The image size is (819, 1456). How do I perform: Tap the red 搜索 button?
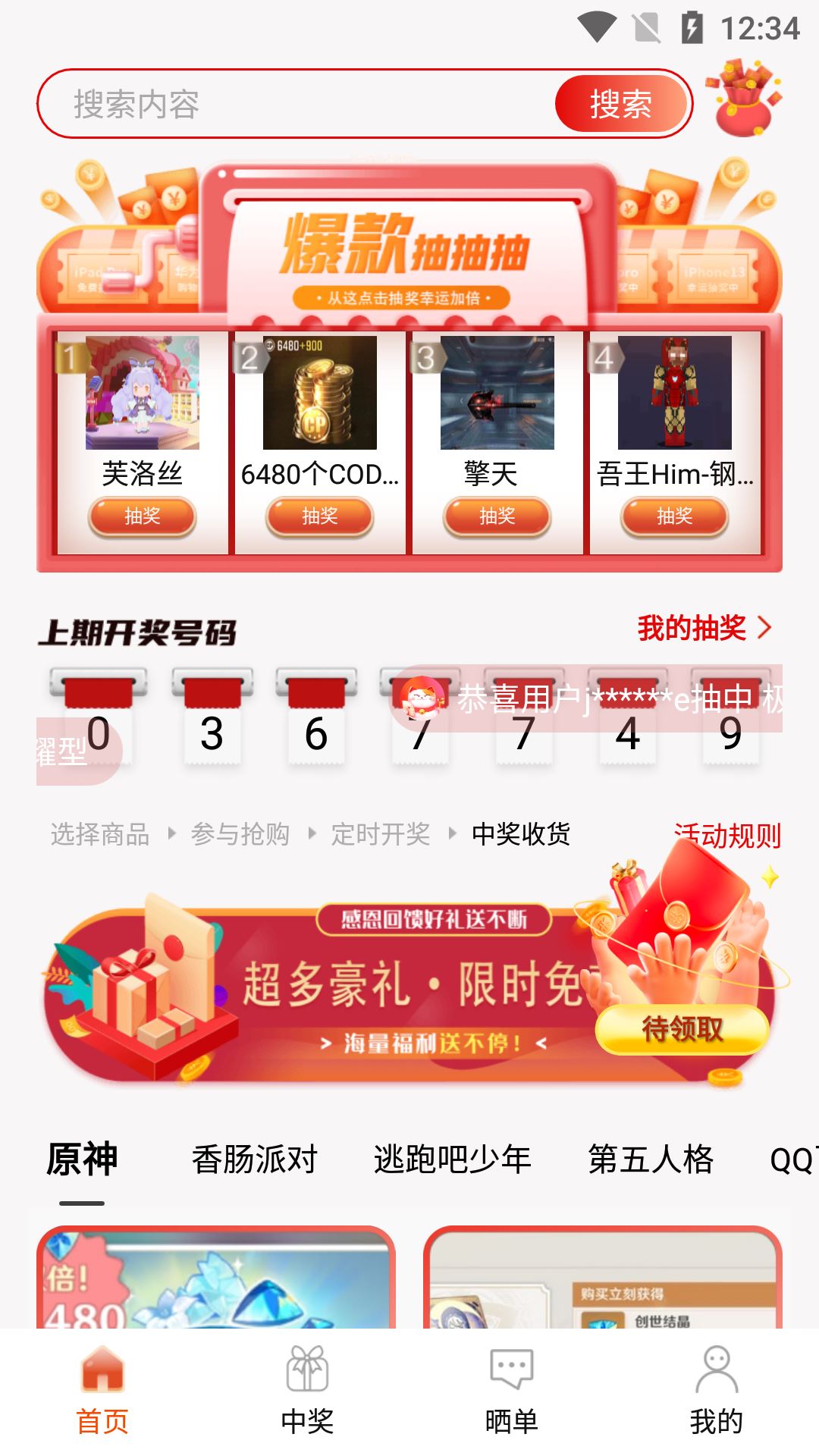(621, 104)
